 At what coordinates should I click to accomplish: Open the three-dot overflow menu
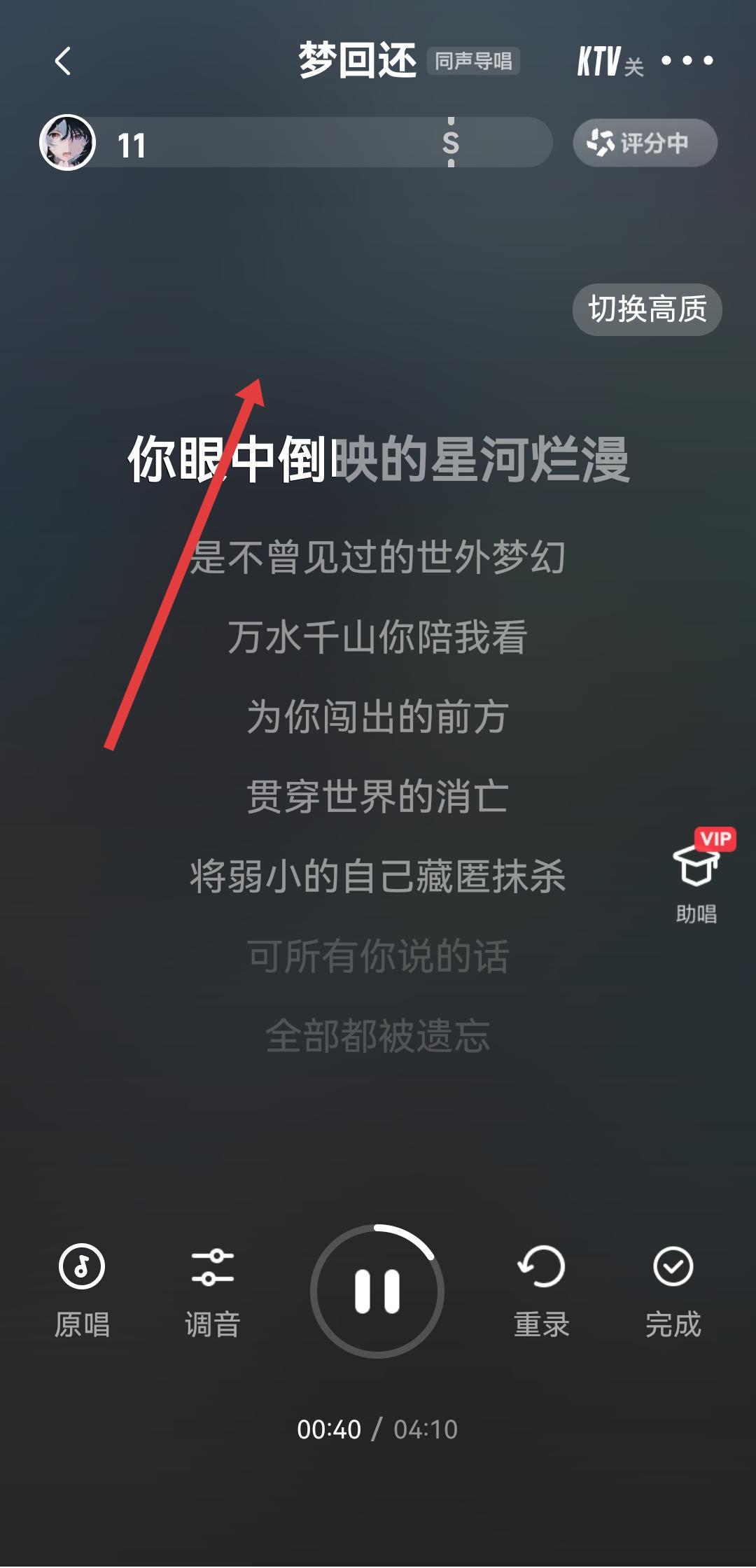(687, 61)
